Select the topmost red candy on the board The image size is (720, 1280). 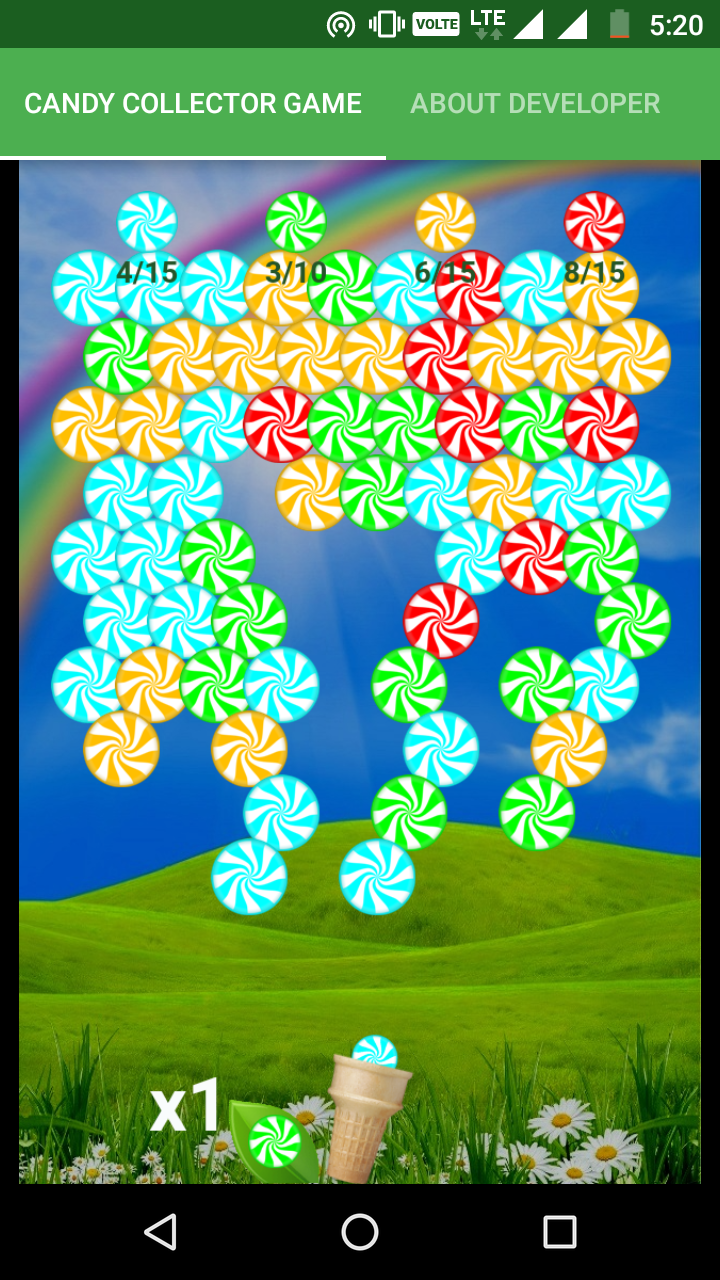[595, 222]
